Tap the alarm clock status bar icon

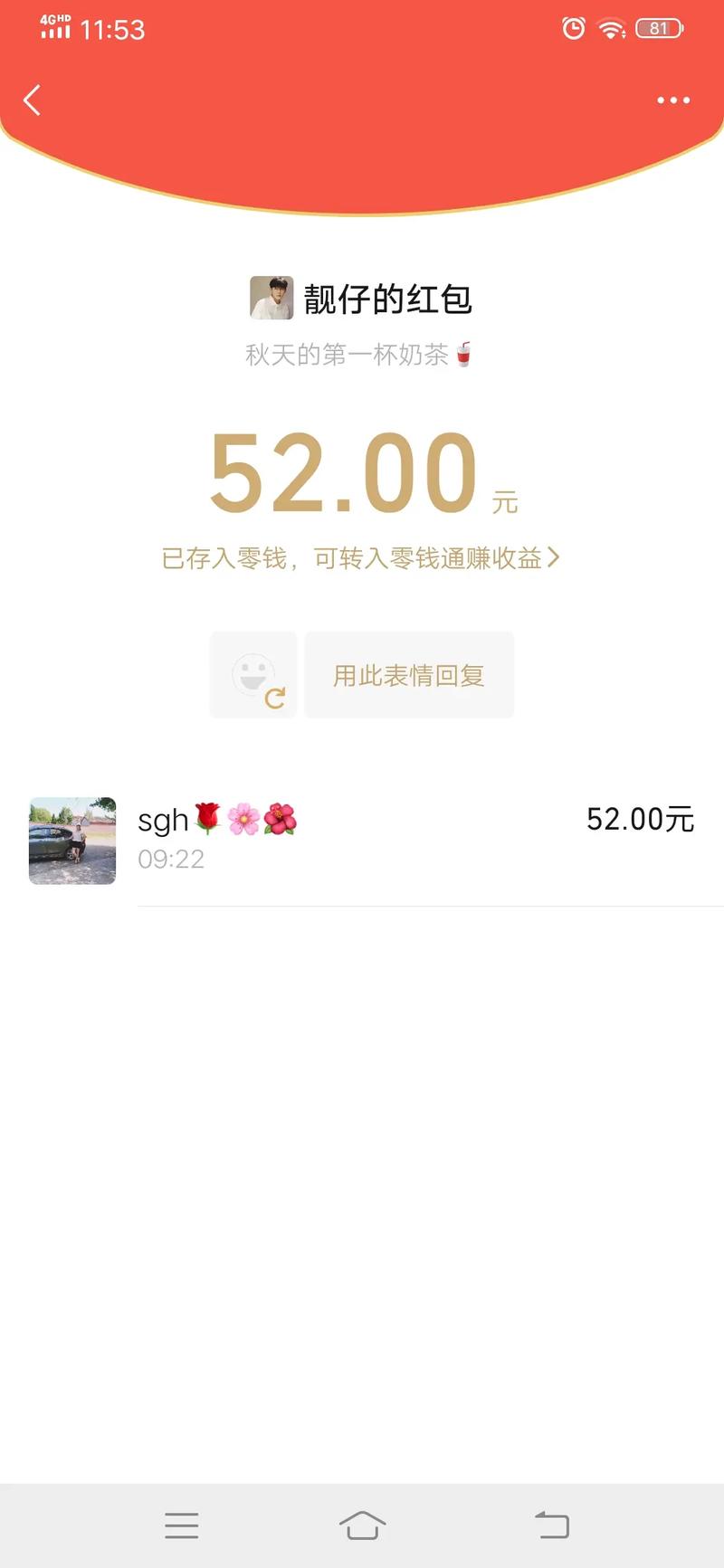[574, 28]
